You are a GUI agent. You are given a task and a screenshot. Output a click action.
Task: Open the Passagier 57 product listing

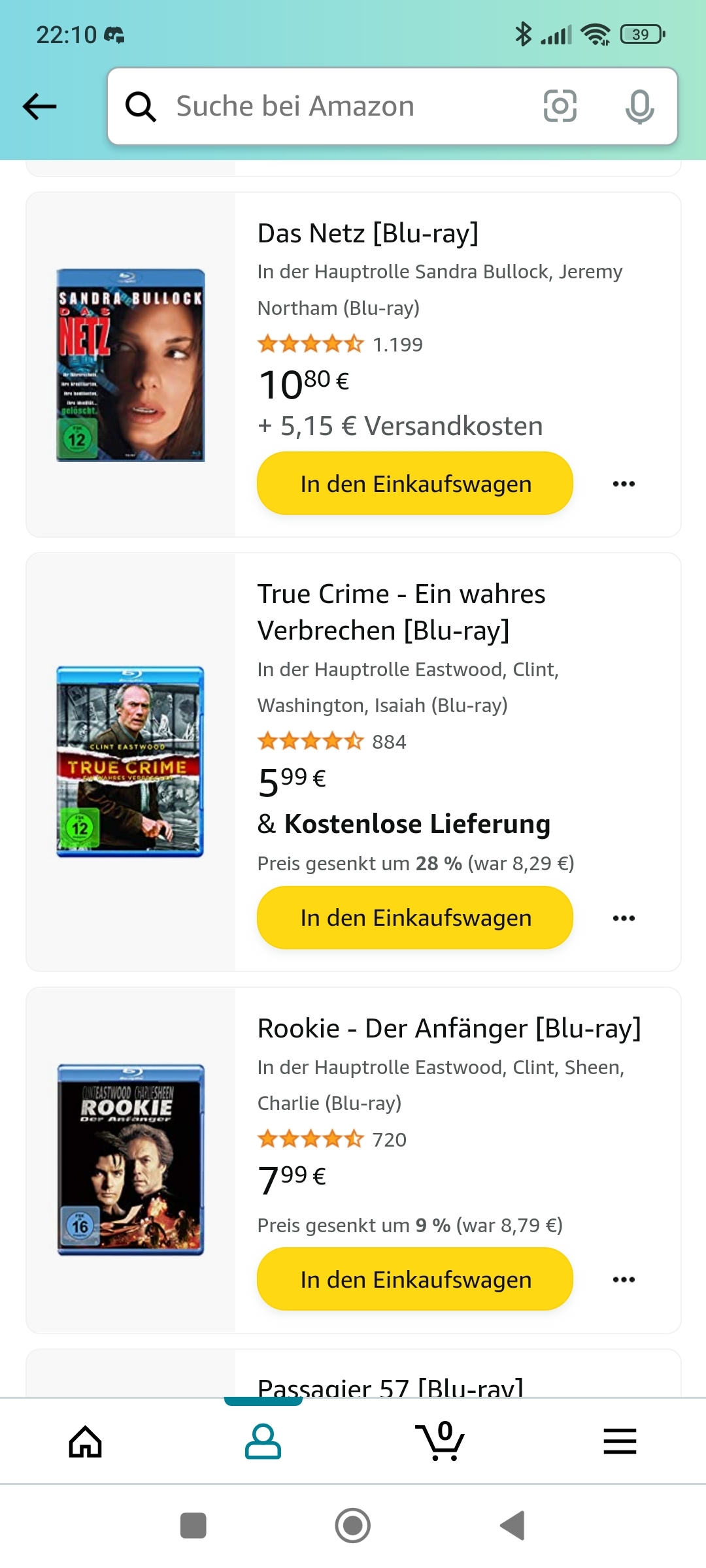click(390, 1385)
